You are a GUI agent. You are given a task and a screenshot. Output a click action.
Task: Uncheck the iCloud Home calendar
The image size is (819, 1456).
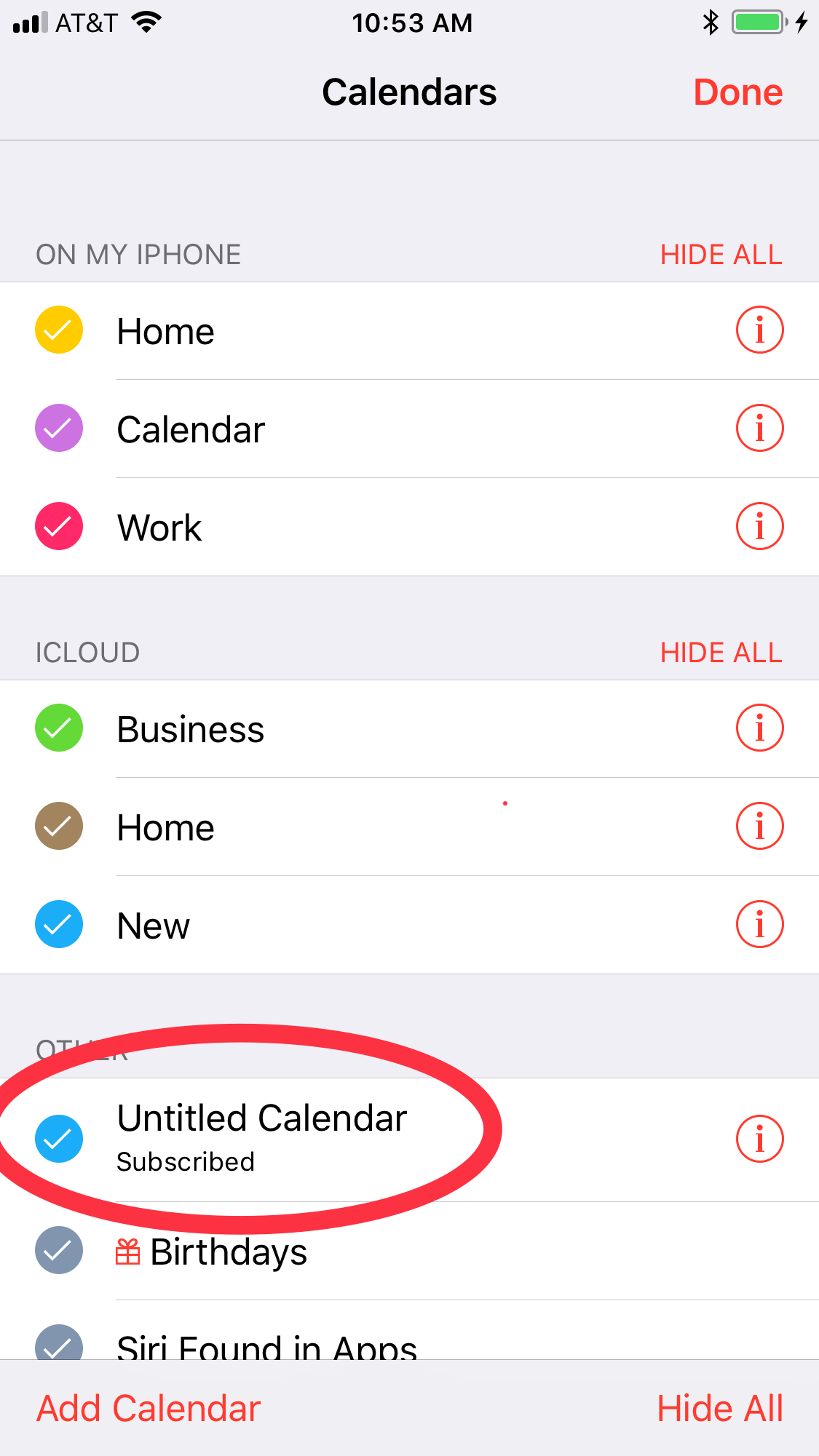point(59,827)
